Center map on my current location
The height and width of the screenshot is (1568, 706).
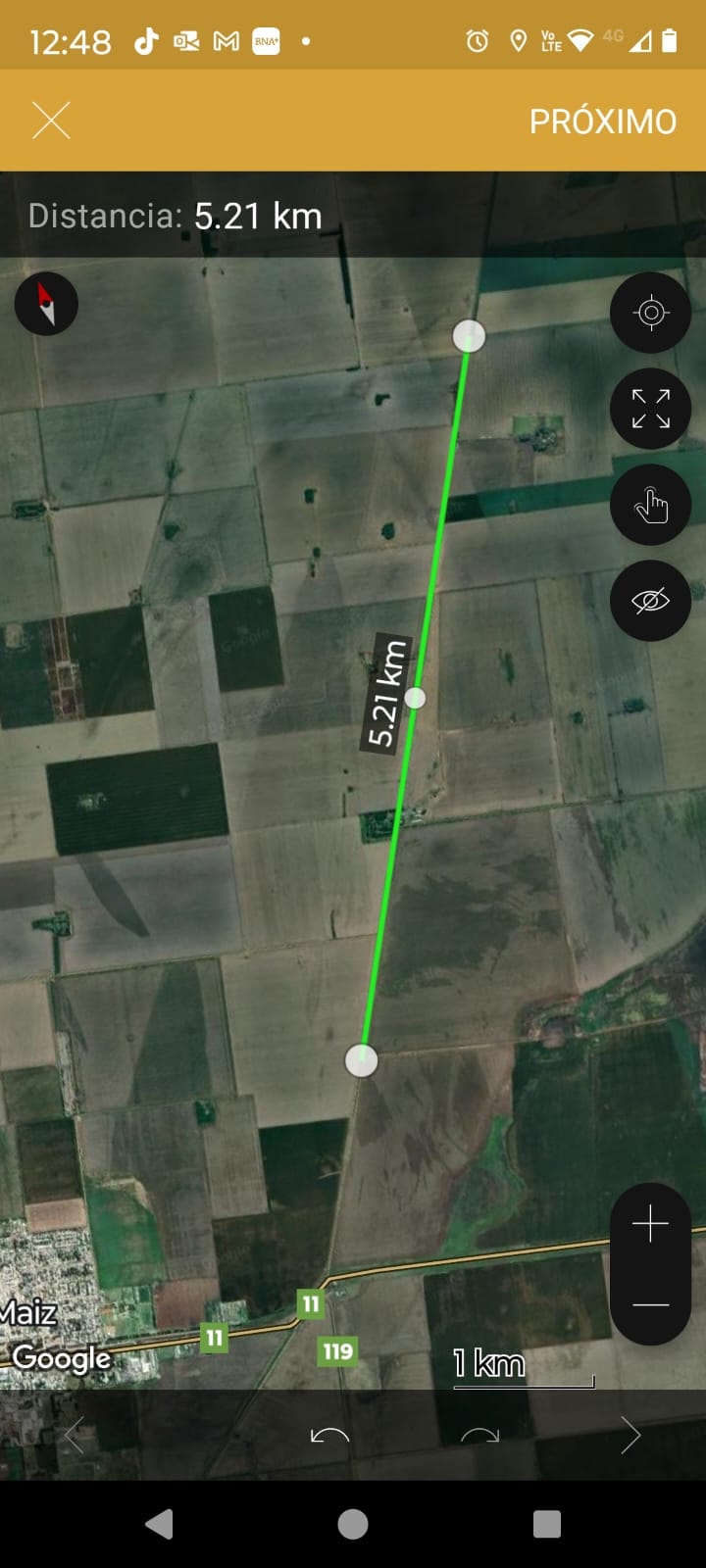[650, 313]
